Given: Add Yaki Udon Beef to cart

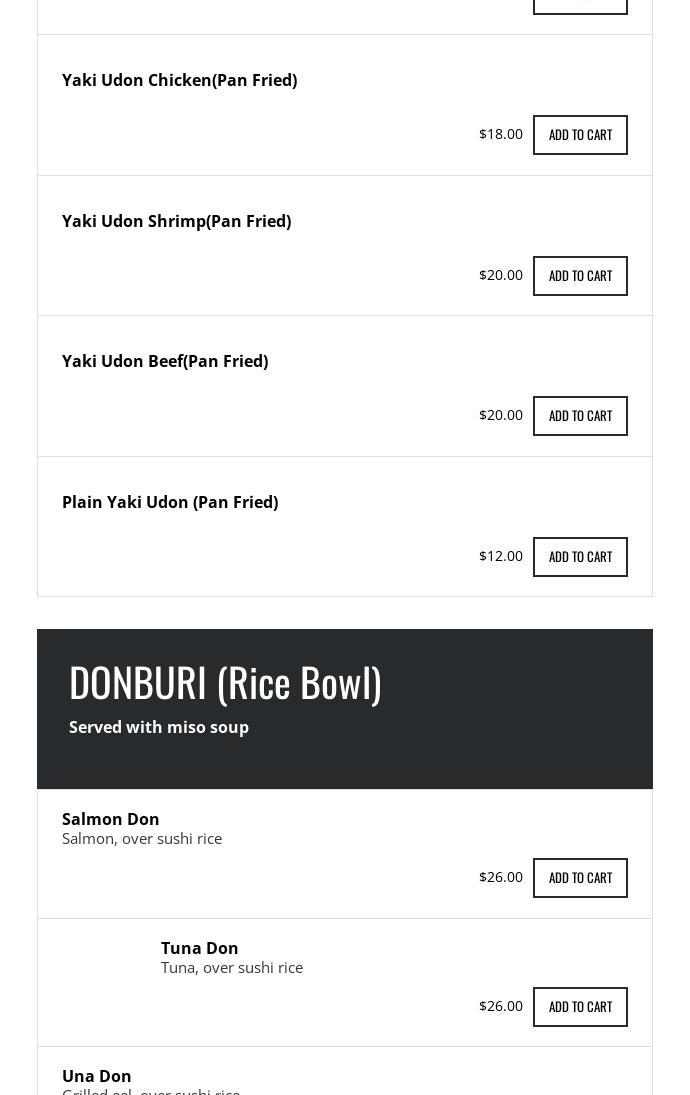Looking at the screenshot, I should pyautogui.click(x=580, y=416).
